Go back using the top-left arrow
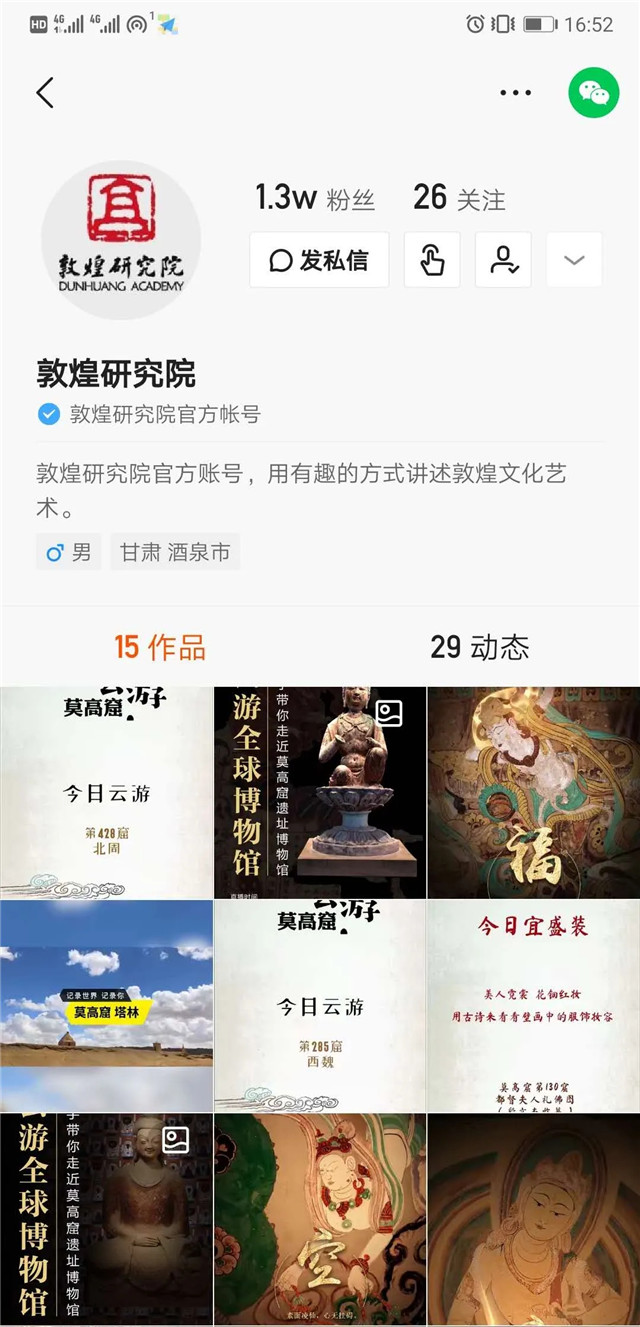 [45, 93]
